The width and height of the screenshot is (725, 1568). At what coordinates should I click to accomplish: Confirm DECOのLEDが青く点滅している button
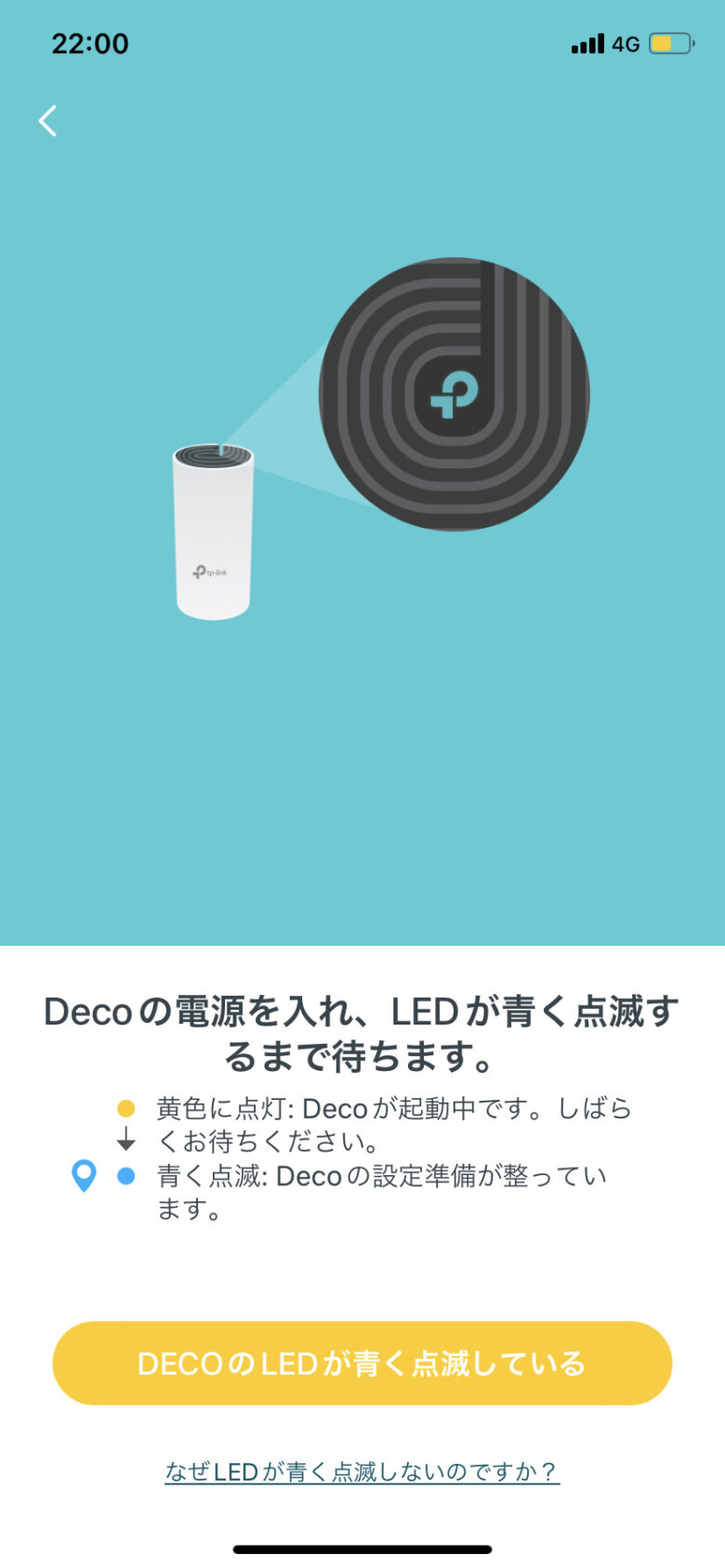click(362, 1363)
